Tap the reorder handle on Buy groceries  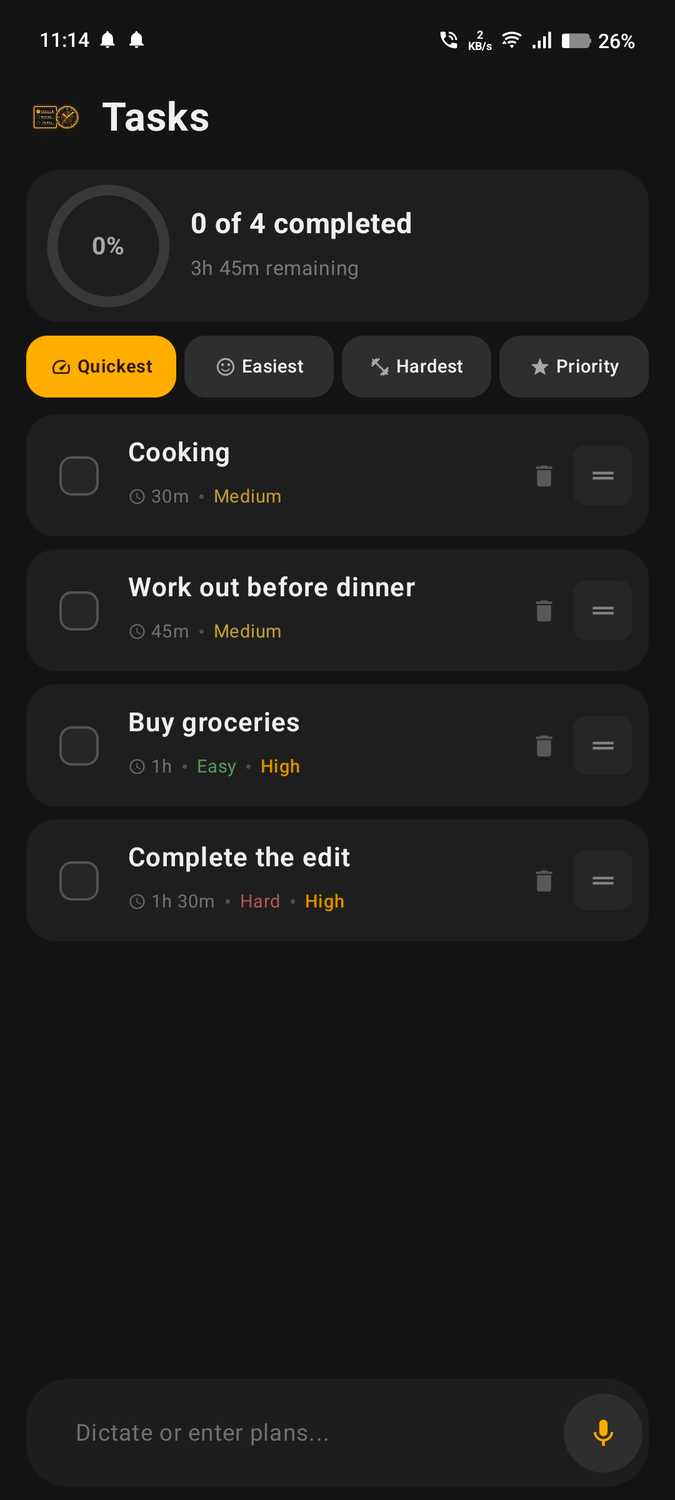click(x=603, y=746)
